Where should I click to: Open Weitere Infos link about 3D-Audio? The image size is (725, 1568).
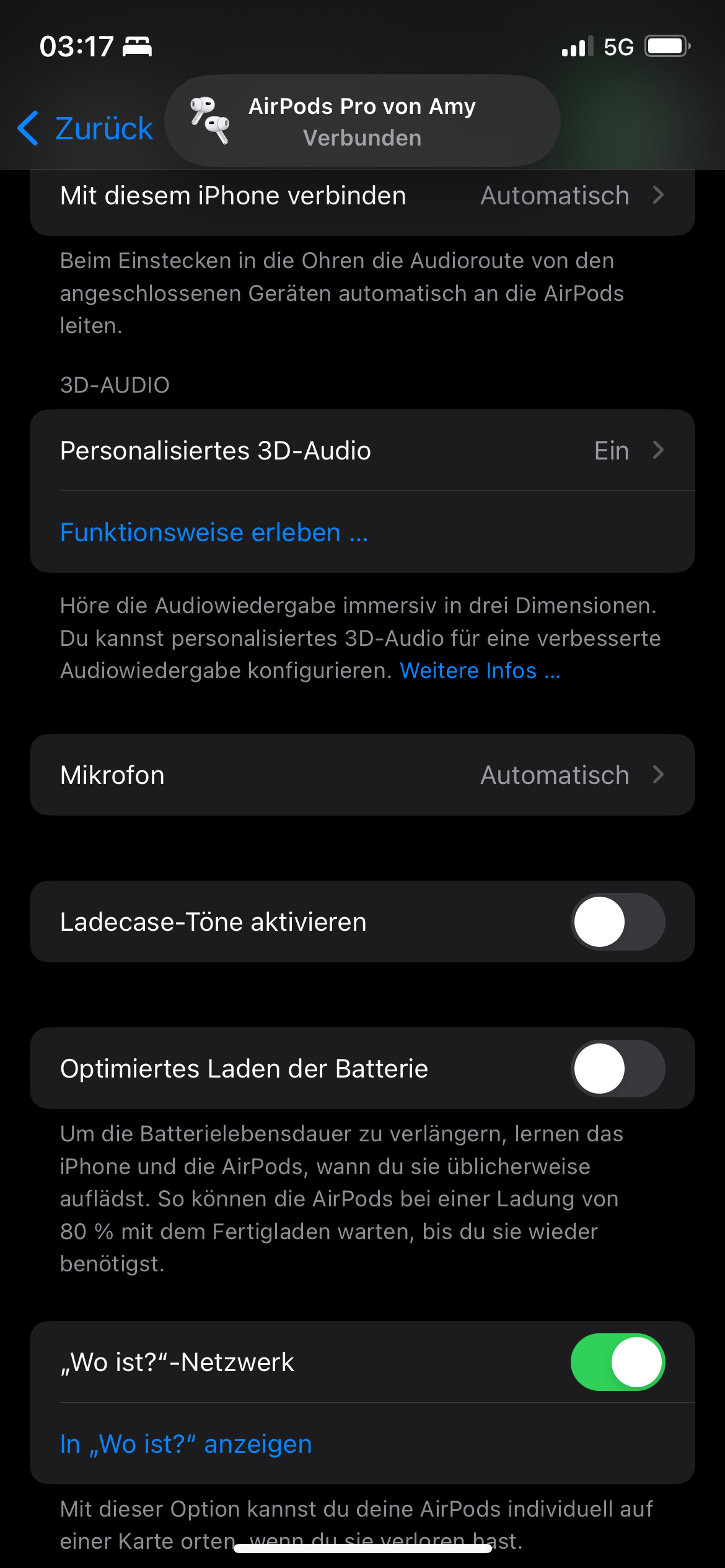[x=480, y=671]
